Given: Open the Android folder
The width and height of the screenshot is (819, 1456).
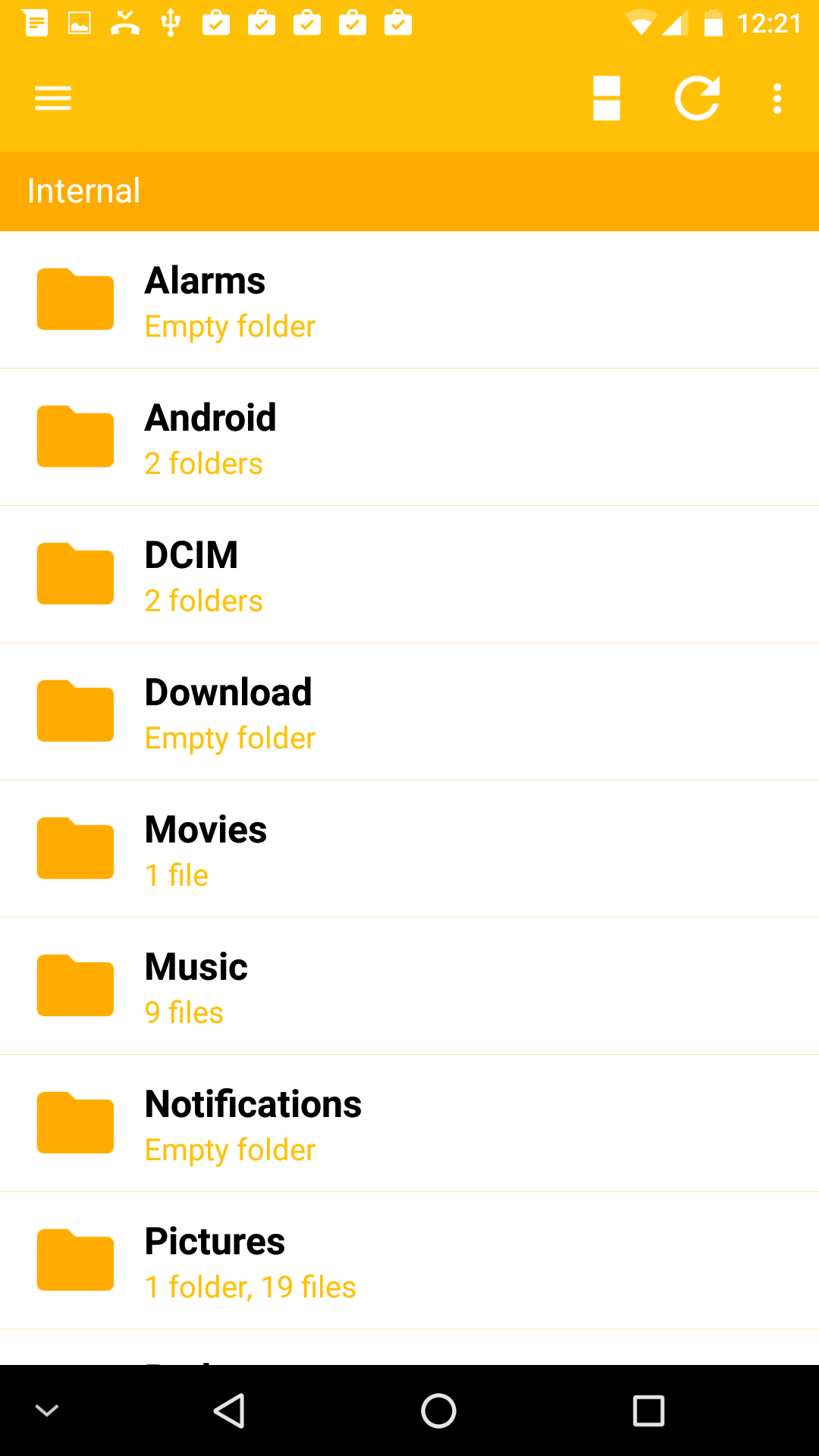Looking at the screenshot, I should [x=409, y=438].
